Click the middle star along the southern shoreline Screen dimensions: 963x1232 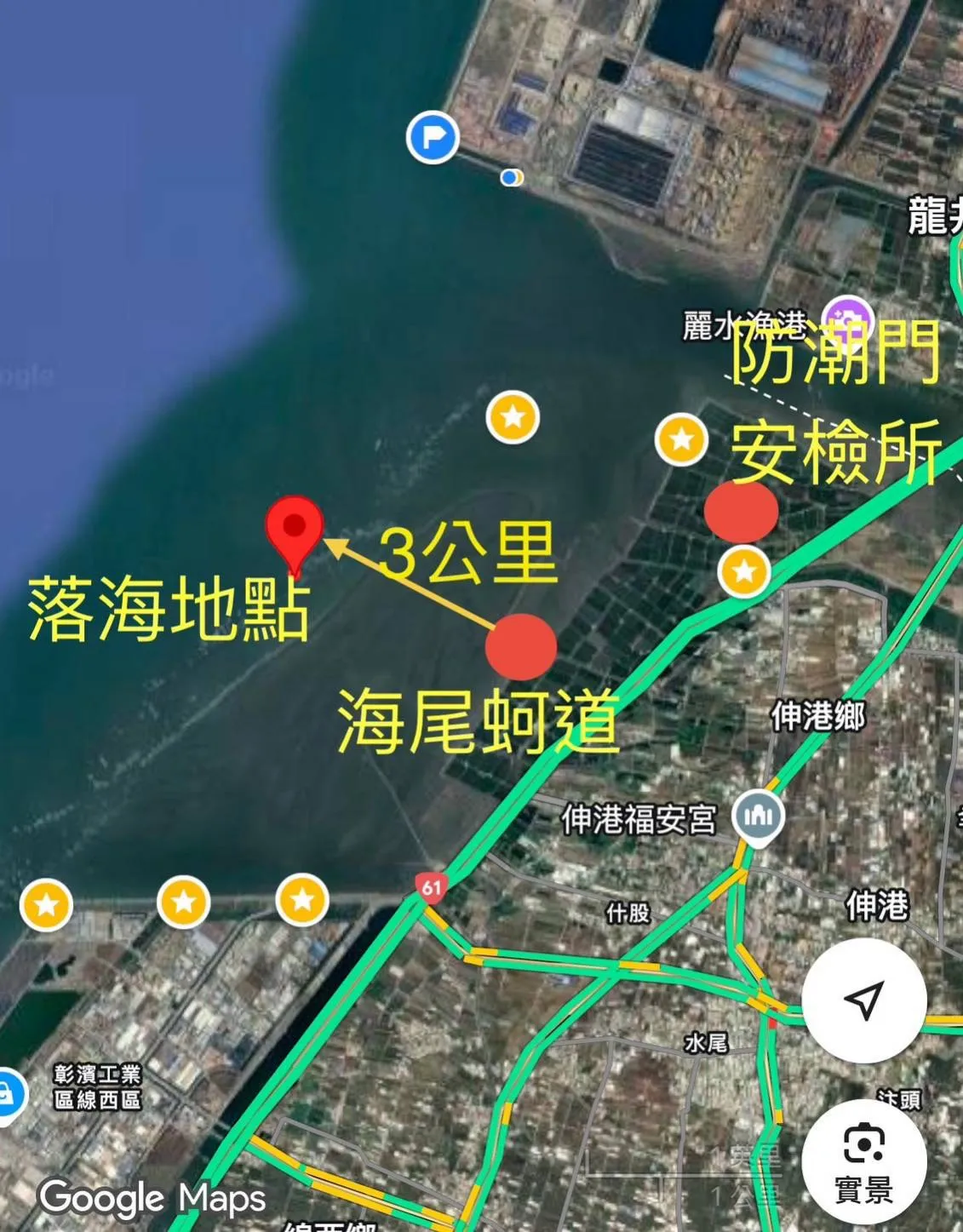click(183, 903)
